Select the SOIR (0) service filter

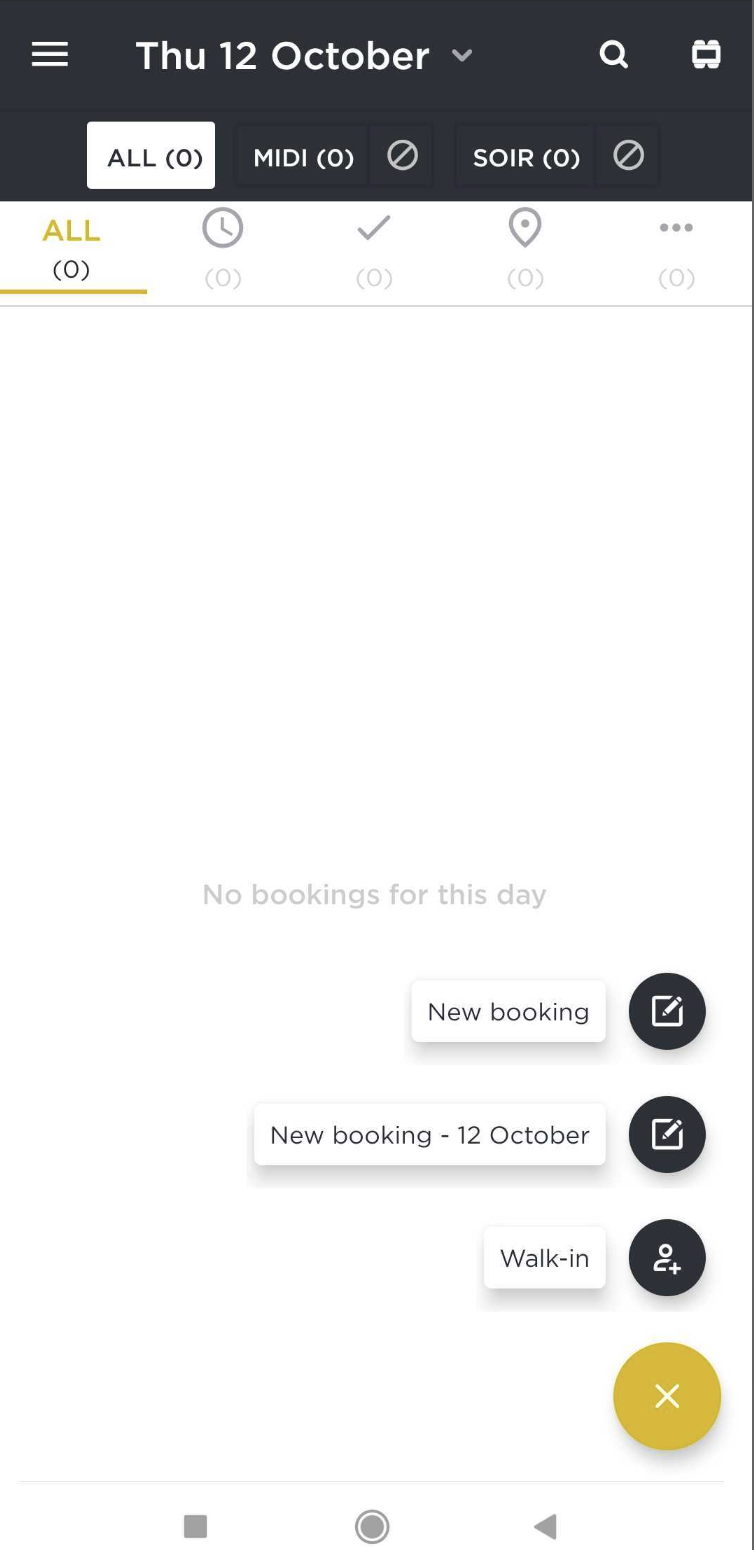pos(526,156)
